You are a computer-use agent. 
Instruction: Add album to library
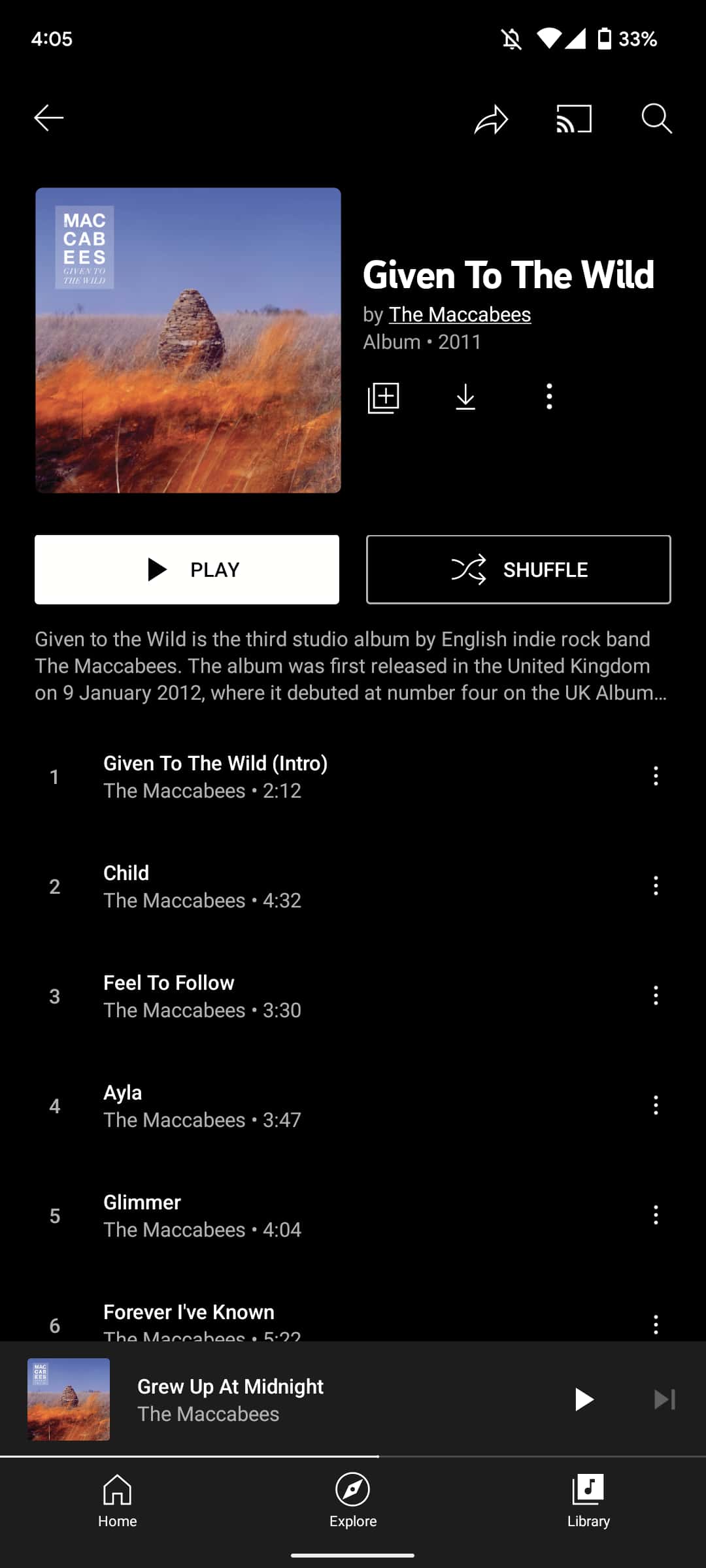384,397
